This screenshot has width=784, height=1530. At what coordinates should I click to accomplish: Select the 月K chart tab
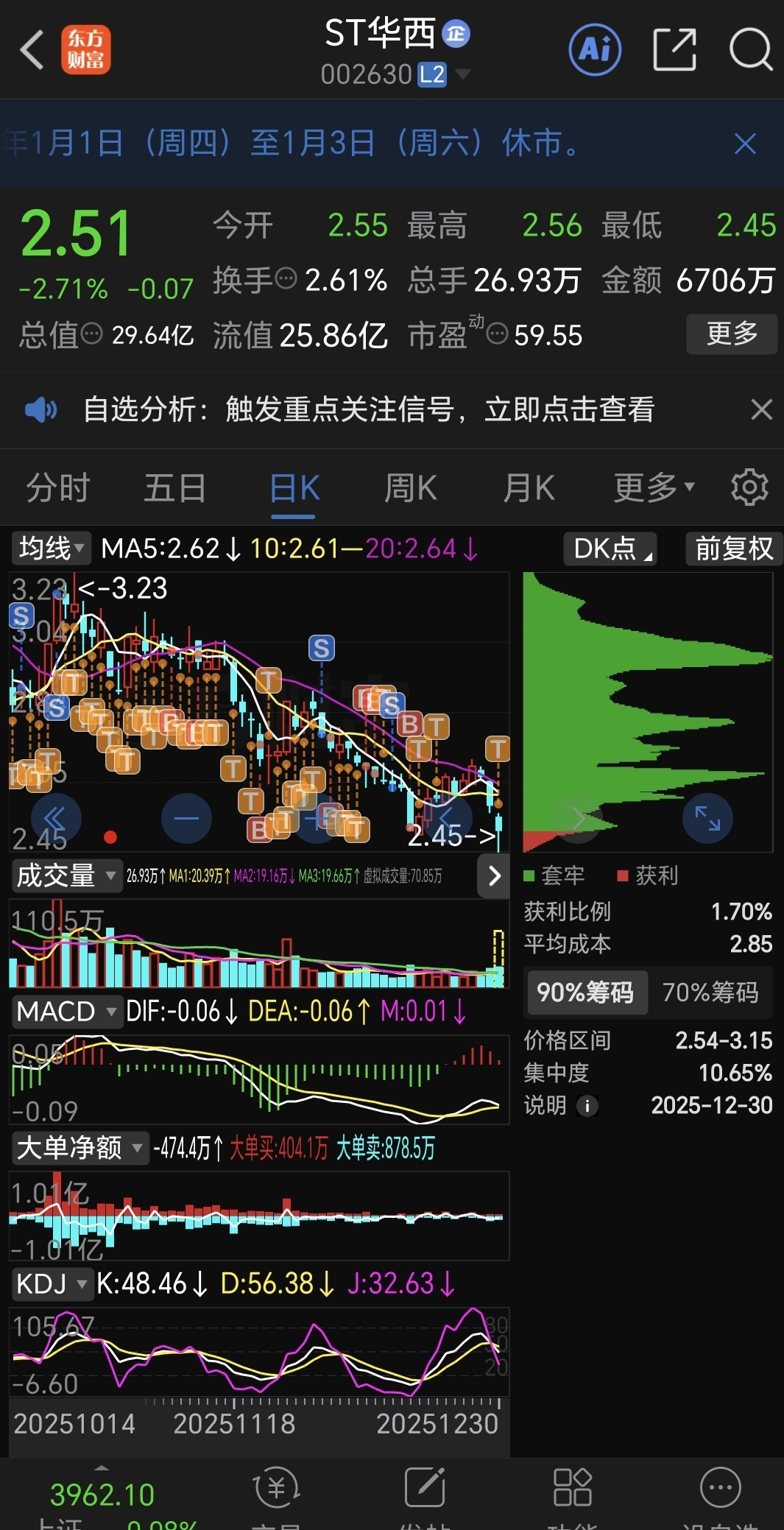click(x=529, y=488)
